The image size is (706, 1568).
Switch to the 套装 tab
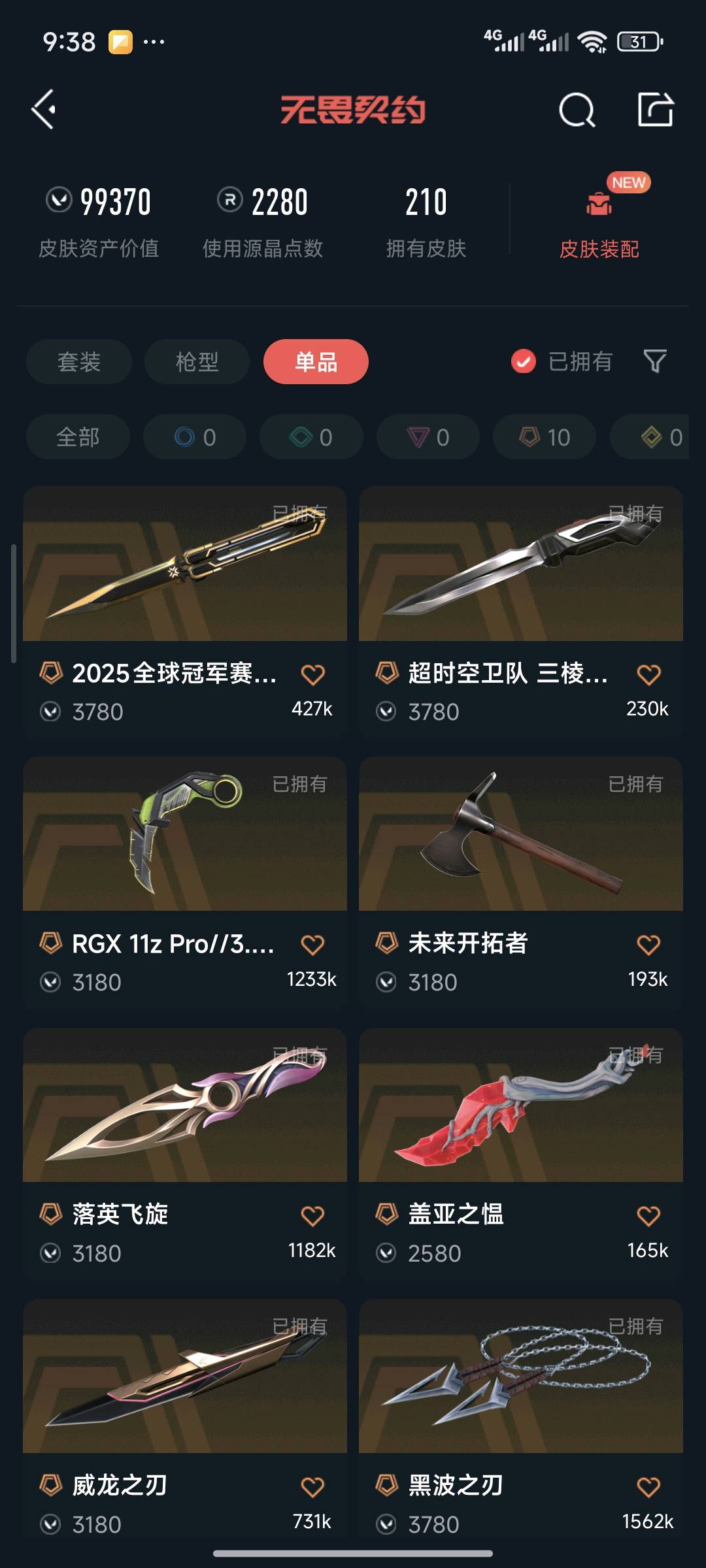79,361
